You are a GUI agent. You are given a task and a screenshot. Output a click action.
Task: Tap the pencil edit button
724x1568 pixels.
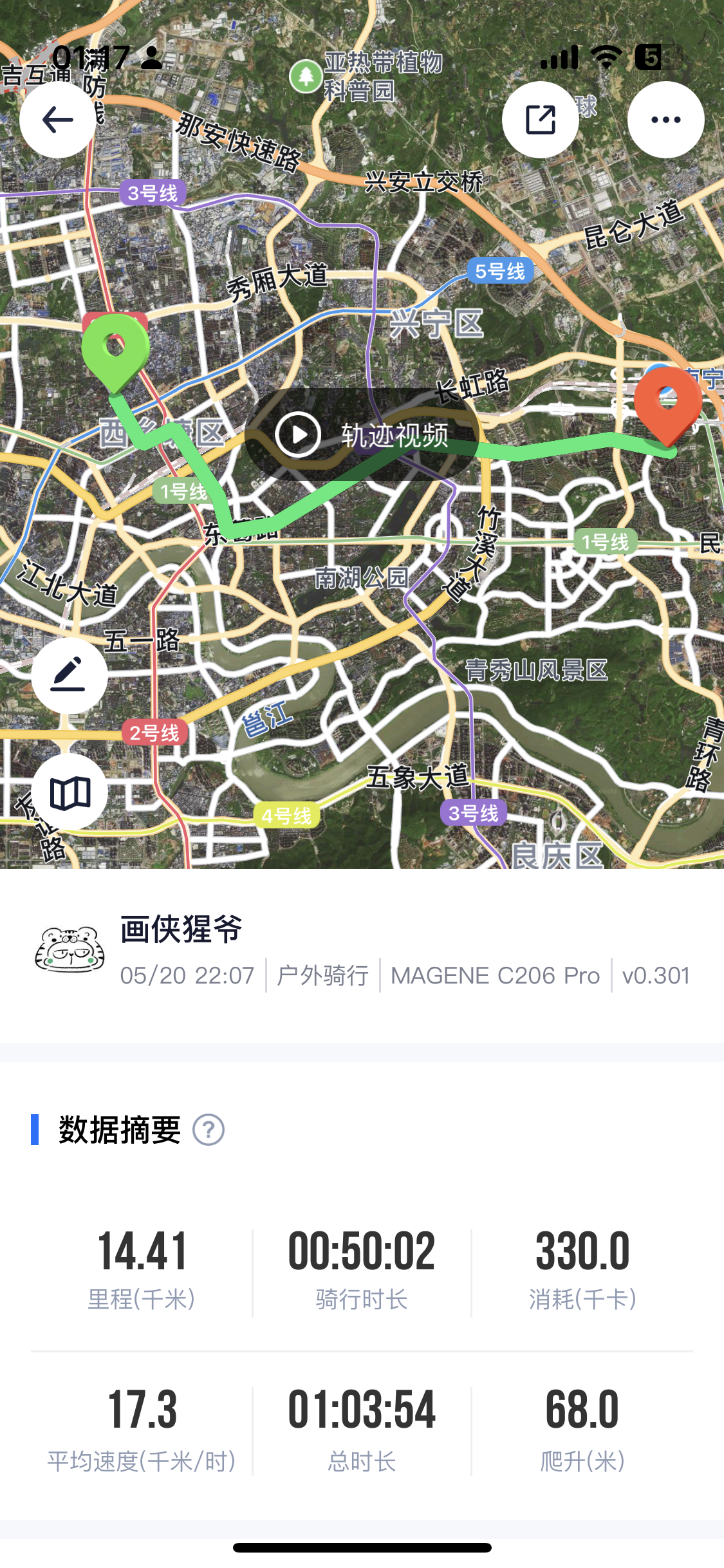70,675
